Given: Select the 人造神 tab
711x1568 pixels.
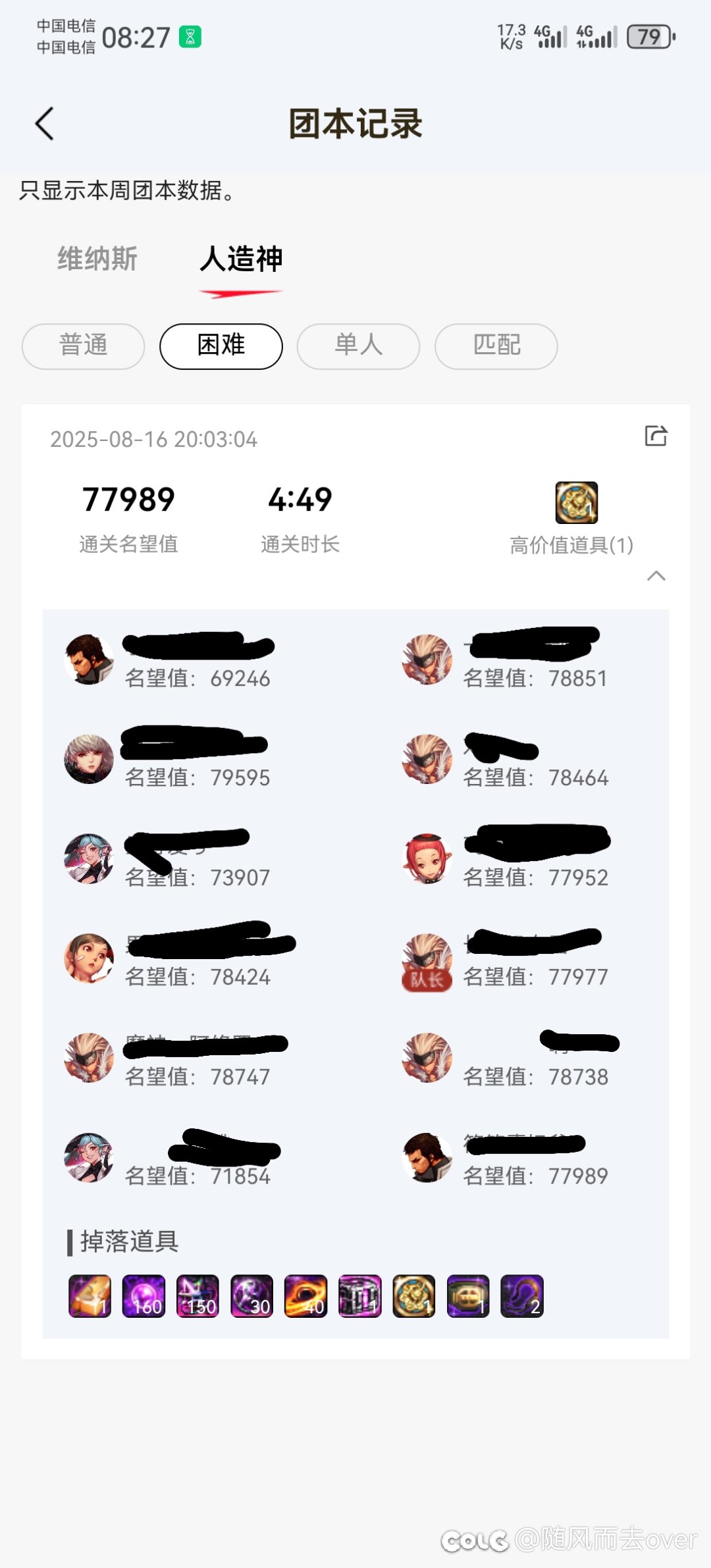Looking at the screenshot, I should point(241,259).
